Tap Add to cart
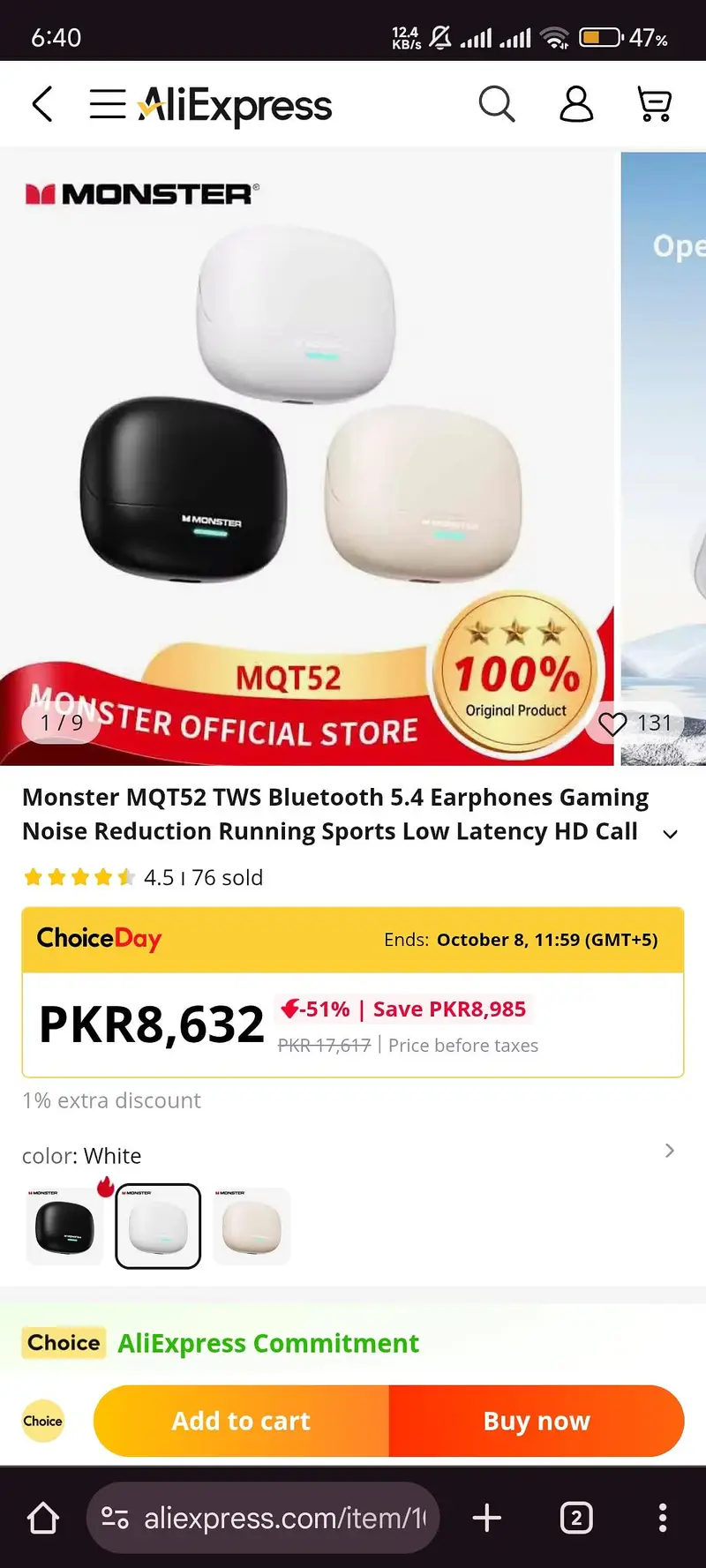This screenshot has height=1568, width=706. pyautogui.click(x=241, y=1421)
